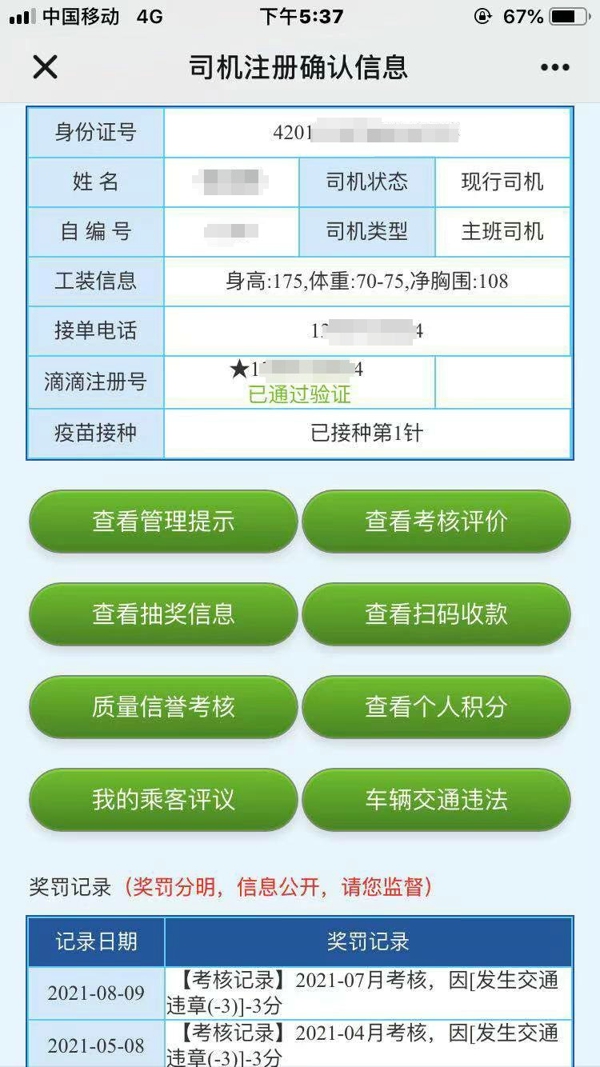View 车辆交通违法 records
The image size is (600, 1067).
tap(436, 799)
